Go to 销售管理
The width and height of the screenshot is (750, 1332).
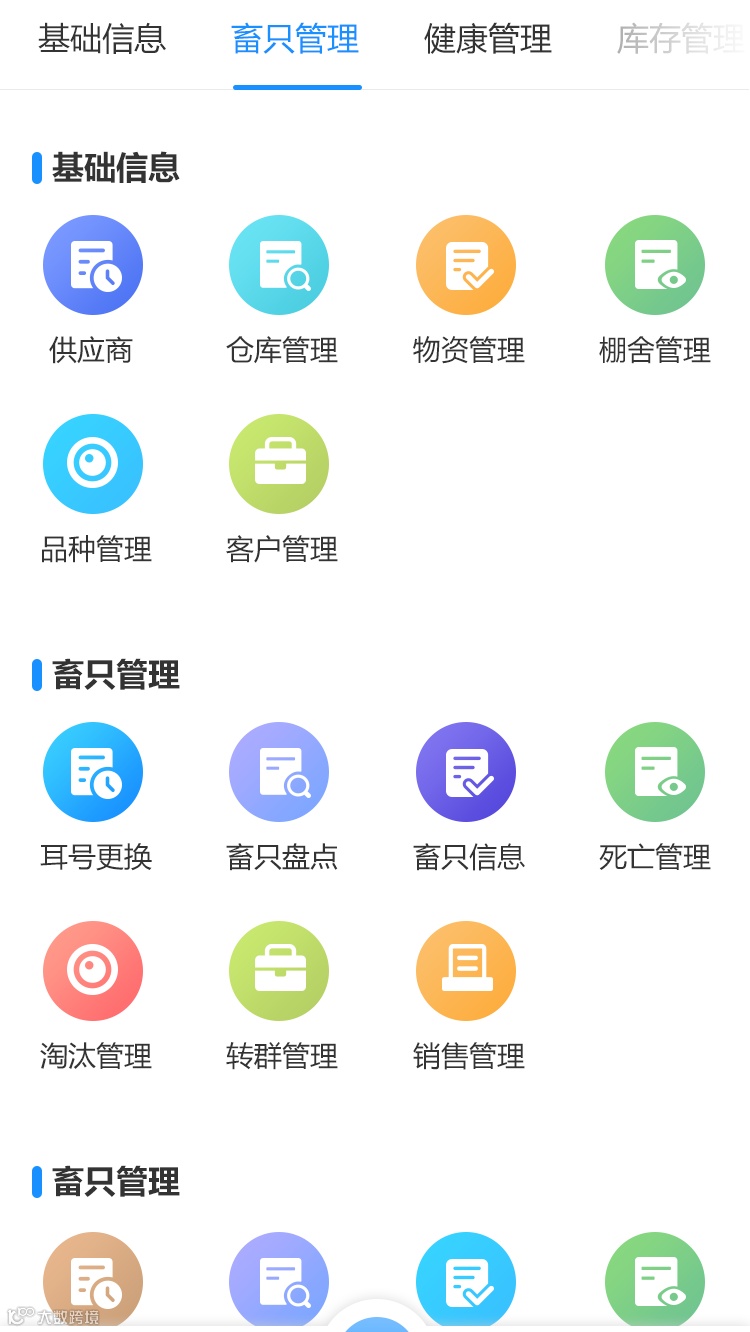coord(466,972)
